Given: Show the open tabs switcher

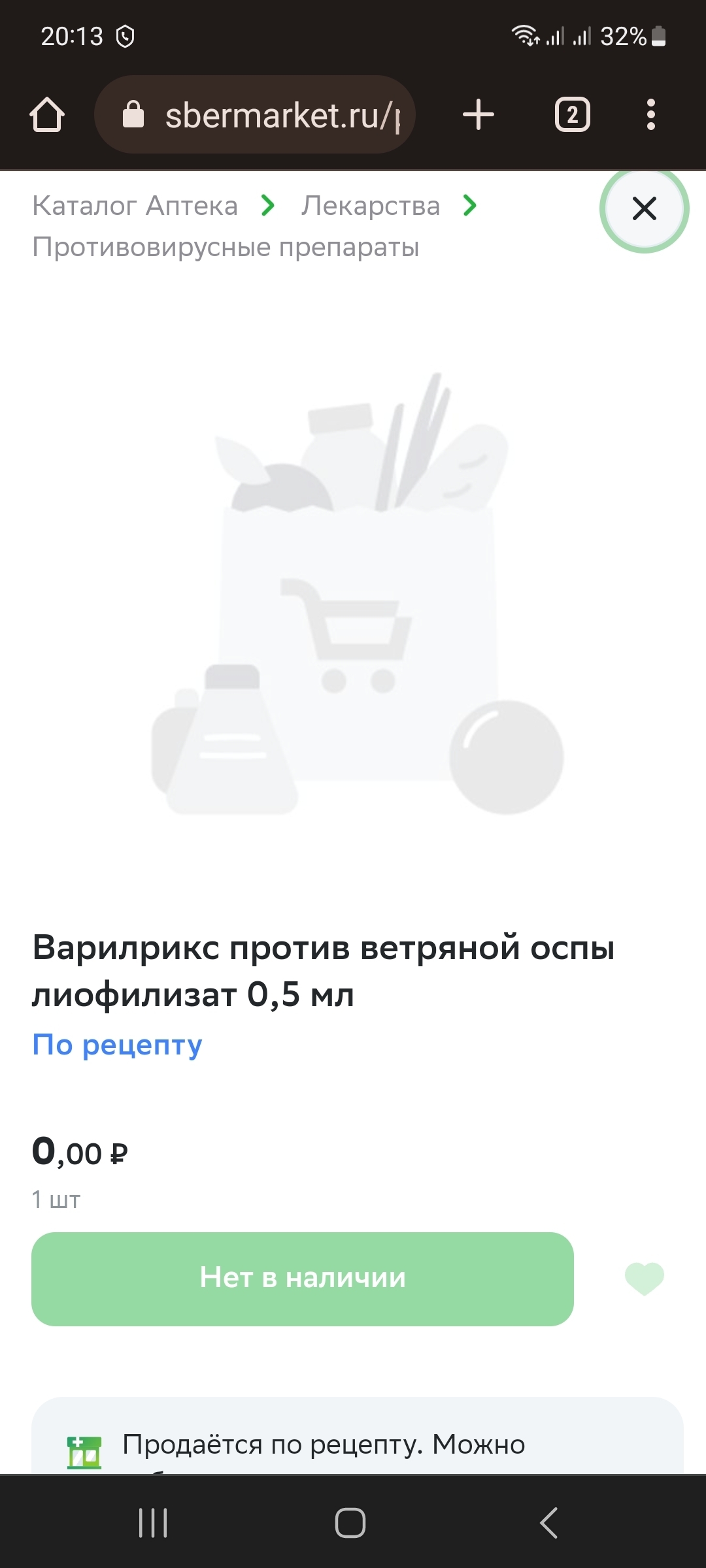Looking at the screenshot, I should click(x=572, y=115).
